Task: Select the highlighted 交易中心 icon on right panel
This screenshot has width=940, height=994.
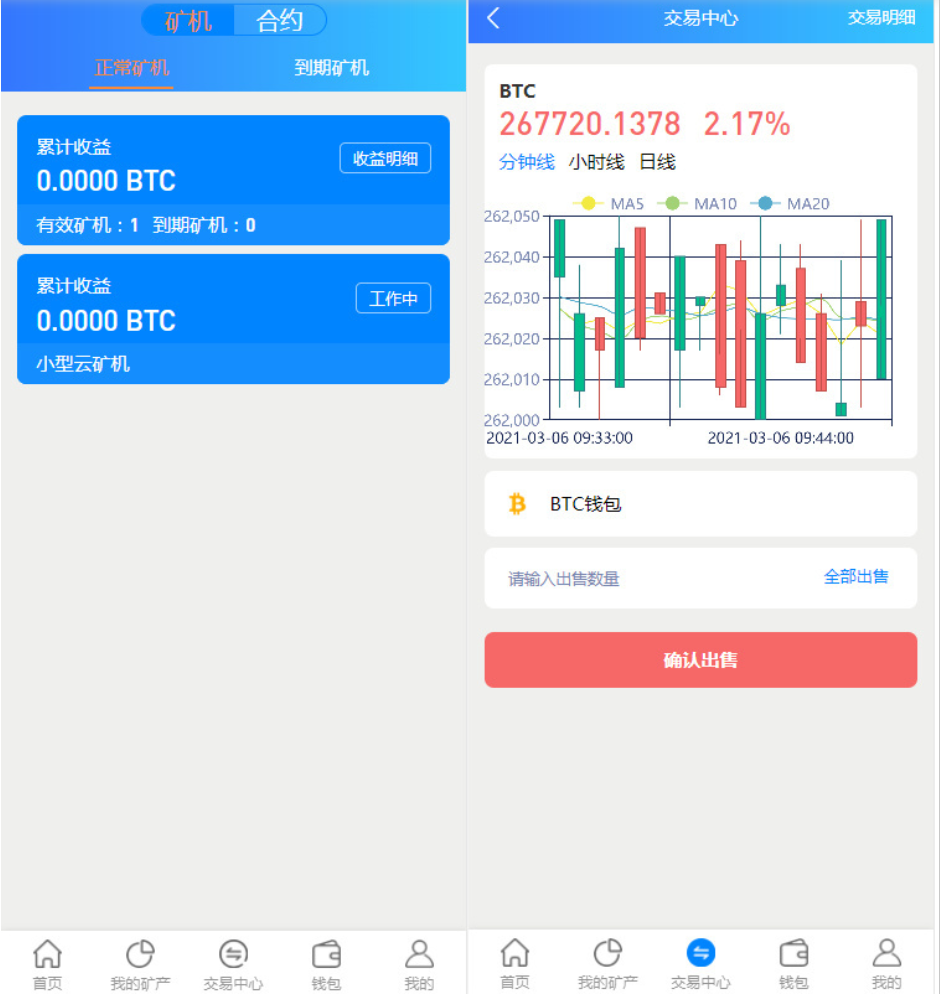Action: (x=700, y=955)
